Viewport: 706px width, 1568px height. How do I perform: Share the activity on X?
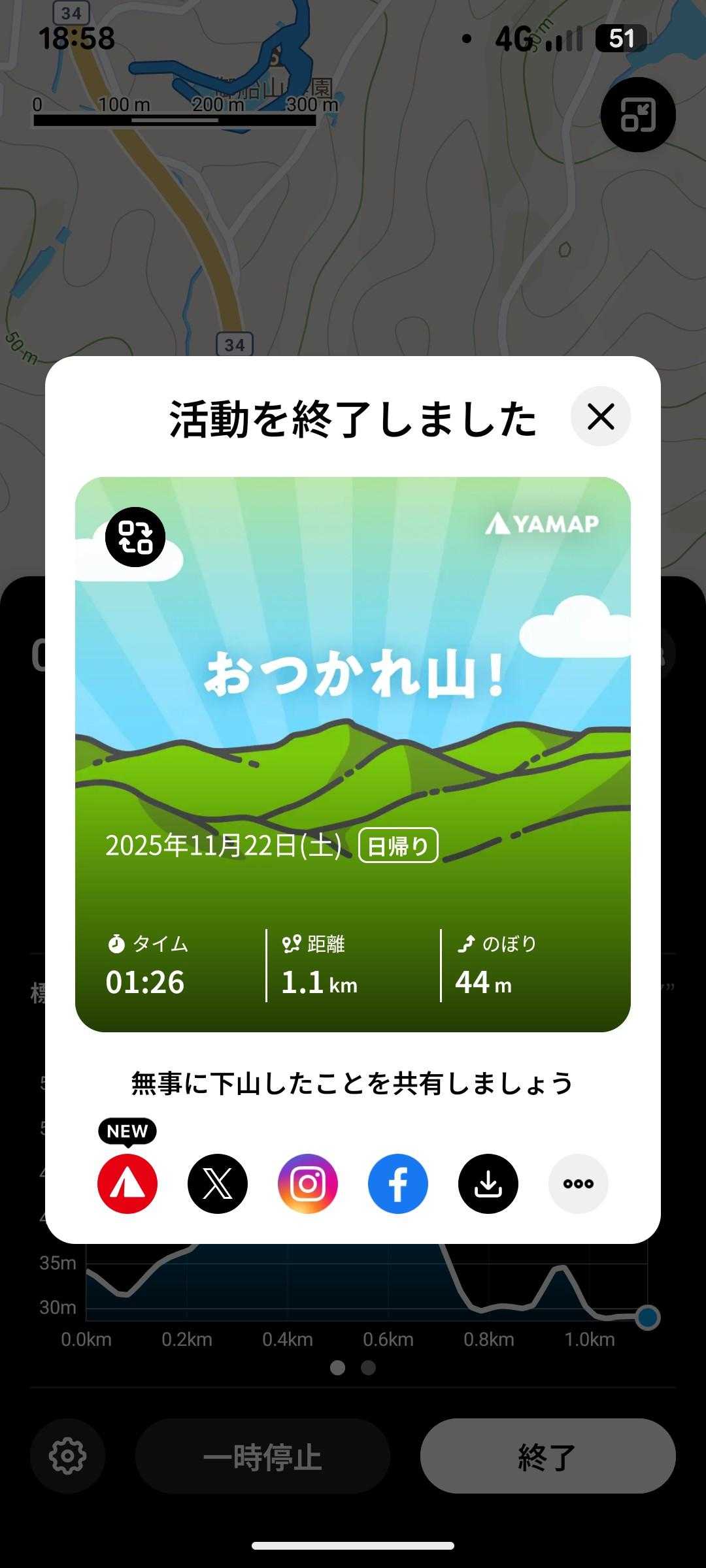pyautogui.click(x=218, y=1183)
